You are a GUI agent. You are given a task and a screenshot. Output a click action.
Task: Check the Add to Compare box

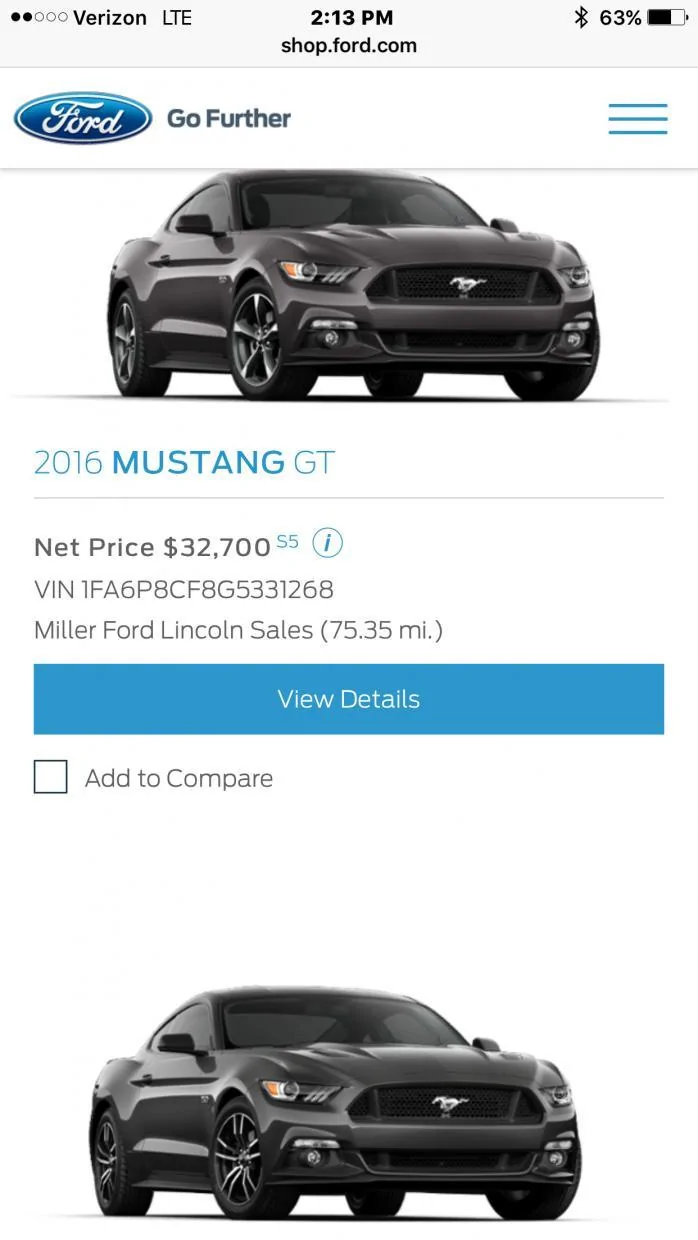[51, 777]
